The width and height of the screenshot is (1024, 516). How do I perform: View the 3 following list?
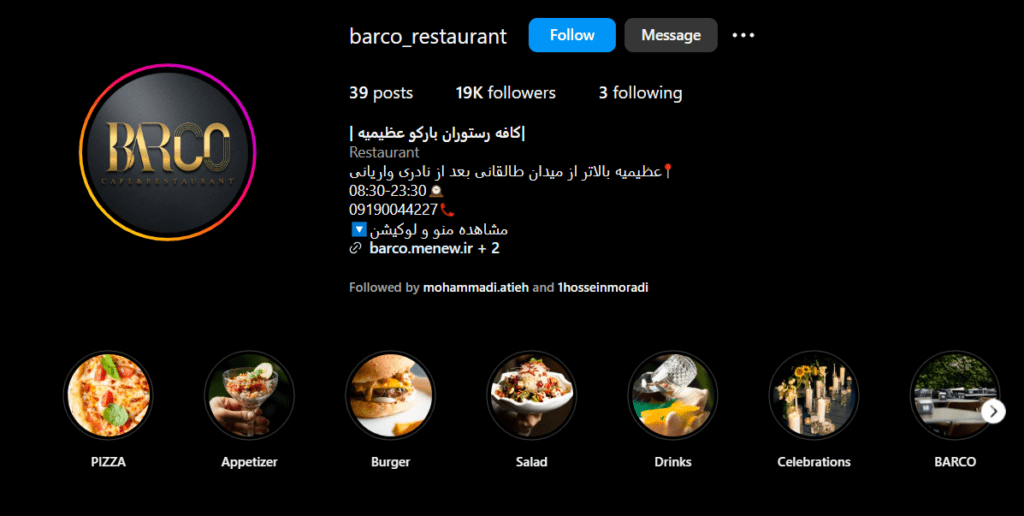(640, 93)
